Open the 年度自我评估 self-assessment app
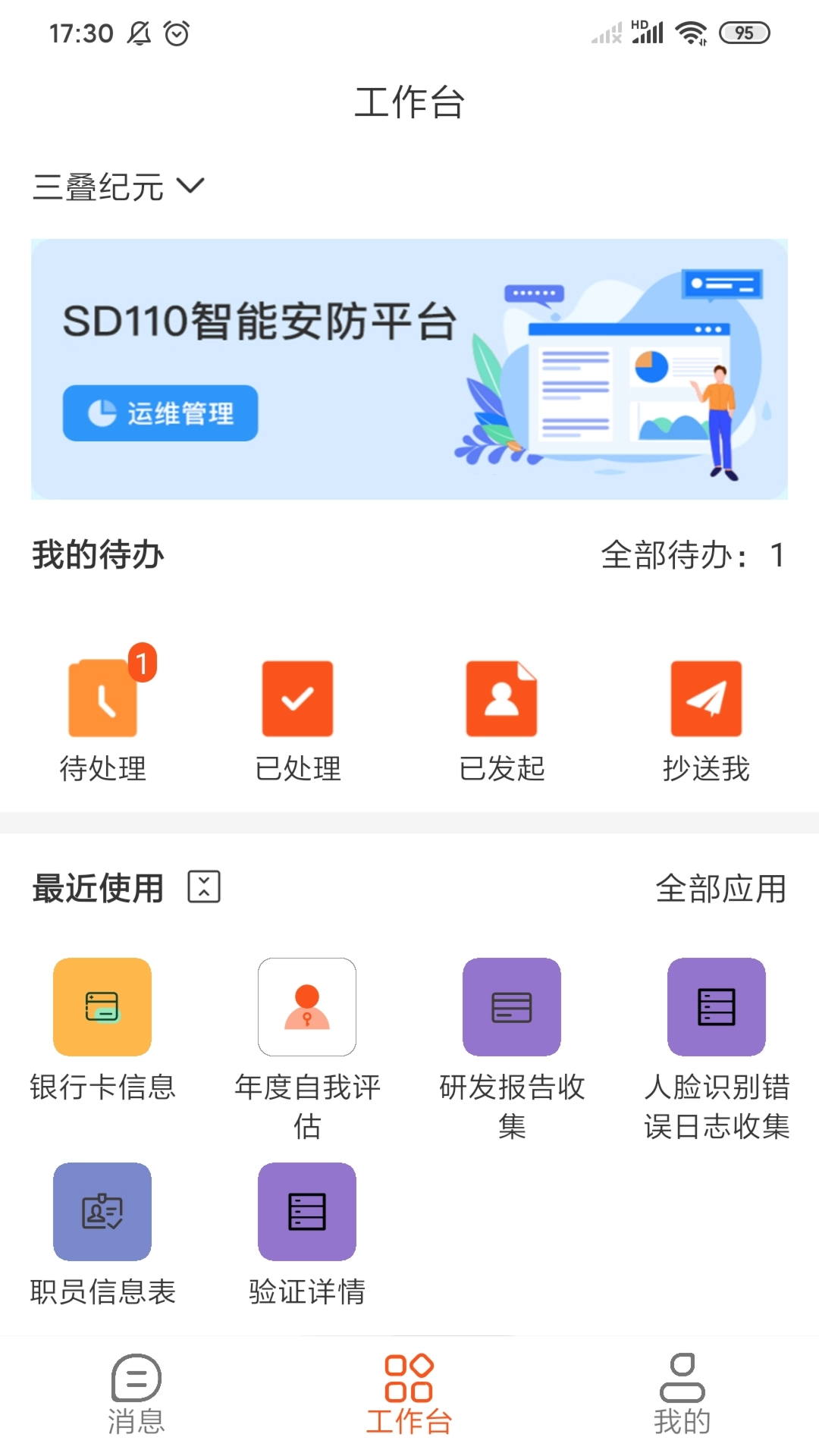The height and width of the screenshot is (1456, 819). coord(306,1006)
